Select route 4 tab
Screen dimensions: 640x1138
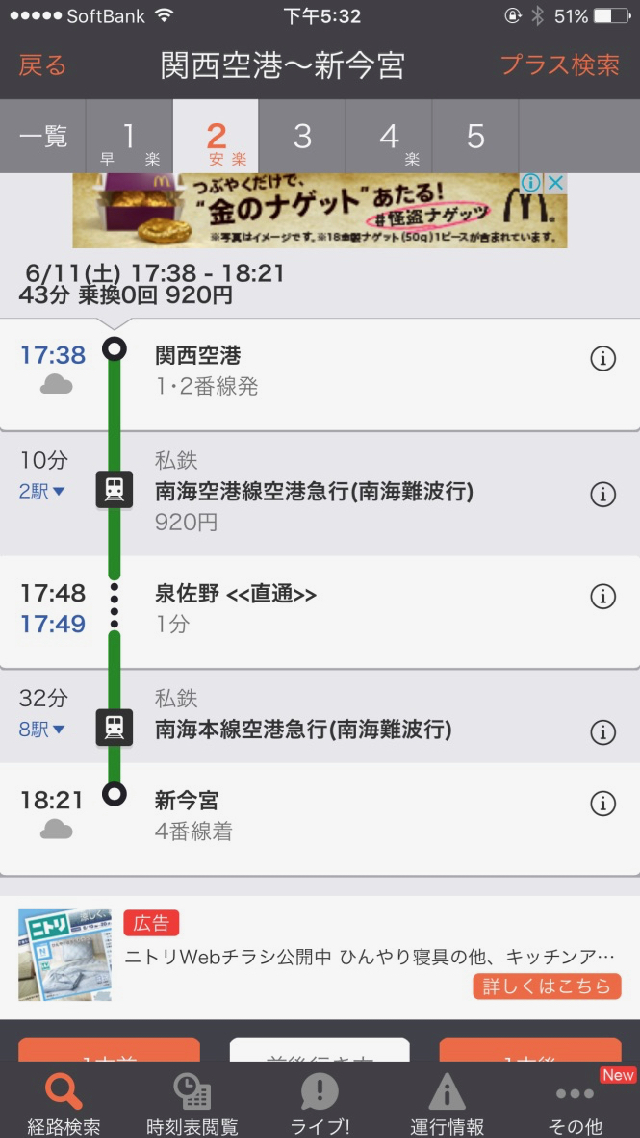coord(389,137)
